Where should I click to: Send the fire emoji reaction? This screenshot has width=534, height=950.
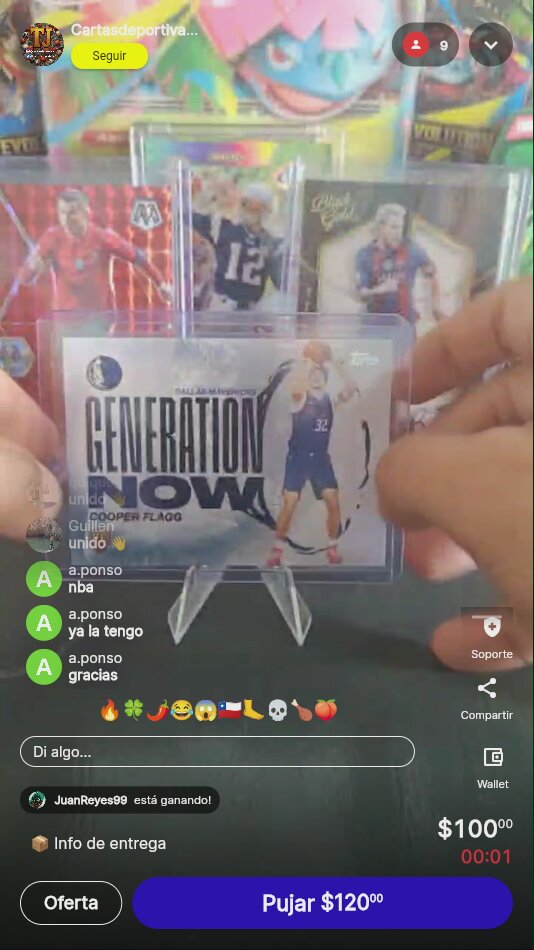pyautogui.click(x=110, y=710)
